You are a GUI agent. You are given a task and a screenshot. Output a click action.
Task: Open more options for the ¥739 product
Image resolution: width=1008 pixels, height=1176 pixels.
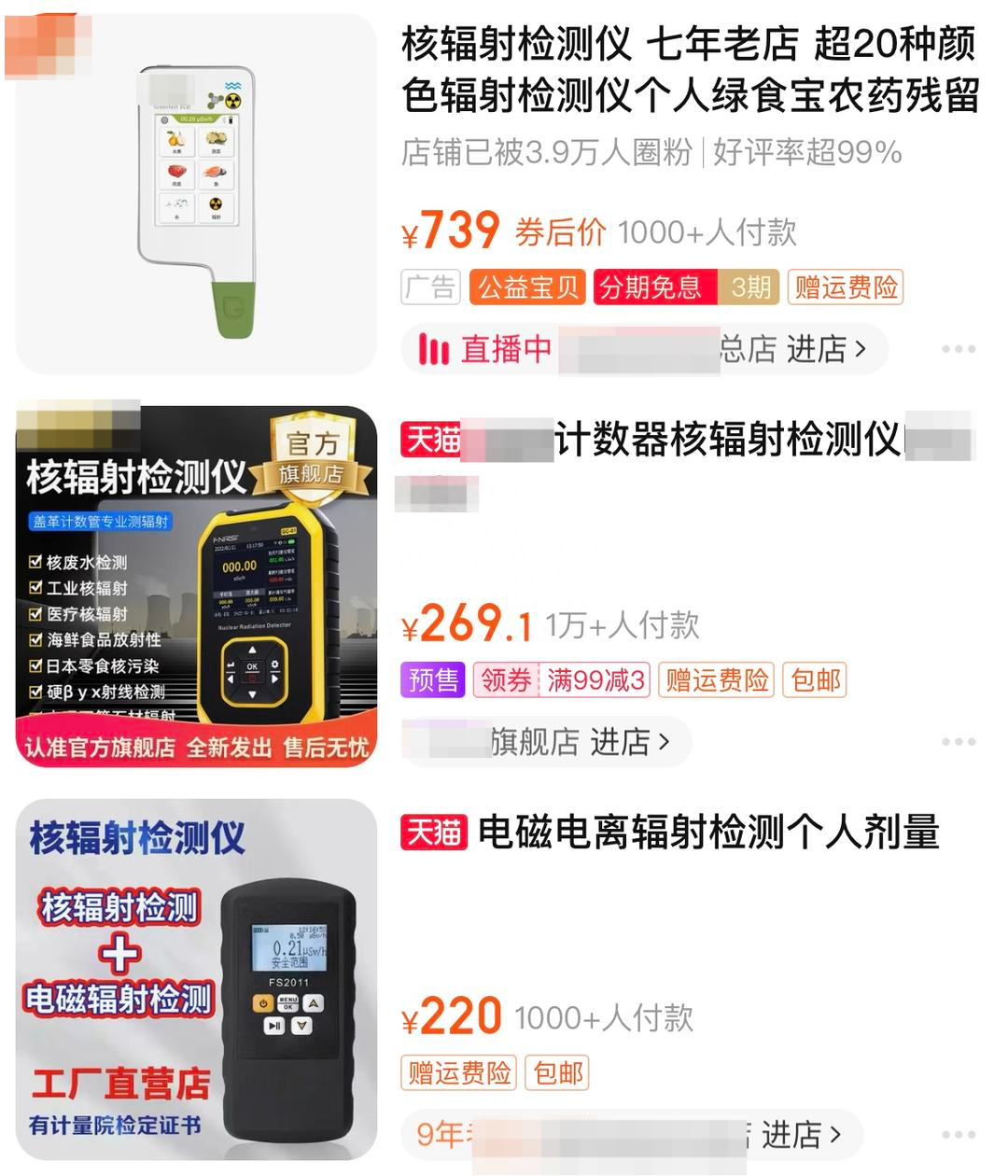pyautogui.click(x=958, y=349)
